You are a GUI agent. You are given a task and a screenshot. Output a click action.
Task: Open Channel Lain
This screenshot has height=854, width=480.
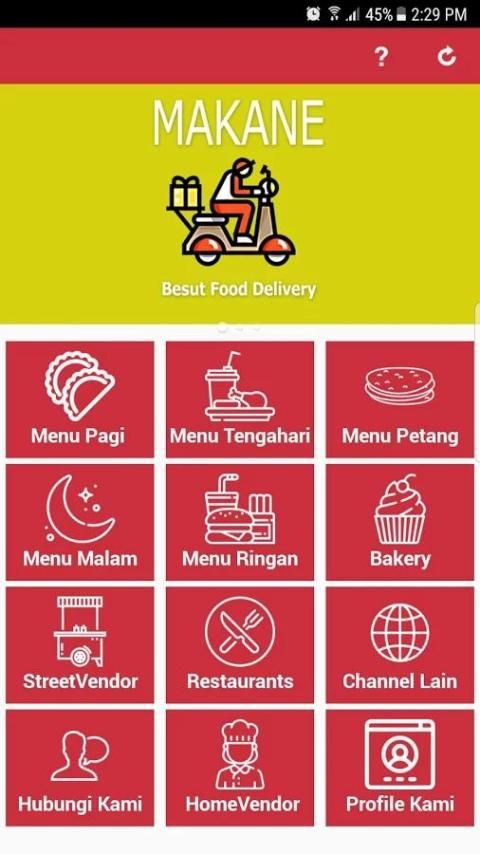click(x=400, y=645)
